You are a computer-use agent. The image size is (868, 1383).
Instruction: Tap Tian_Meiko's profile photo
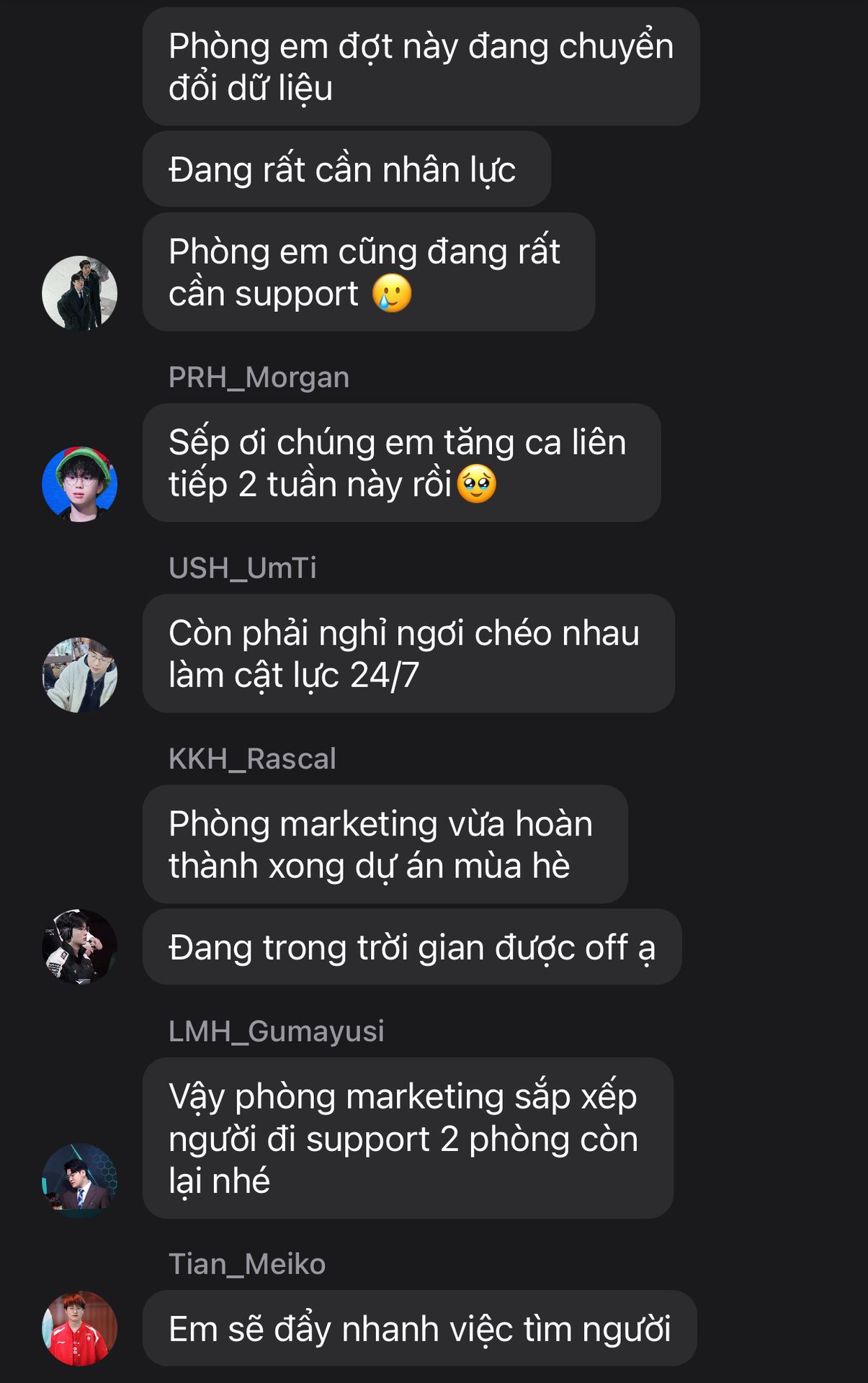79,1328
